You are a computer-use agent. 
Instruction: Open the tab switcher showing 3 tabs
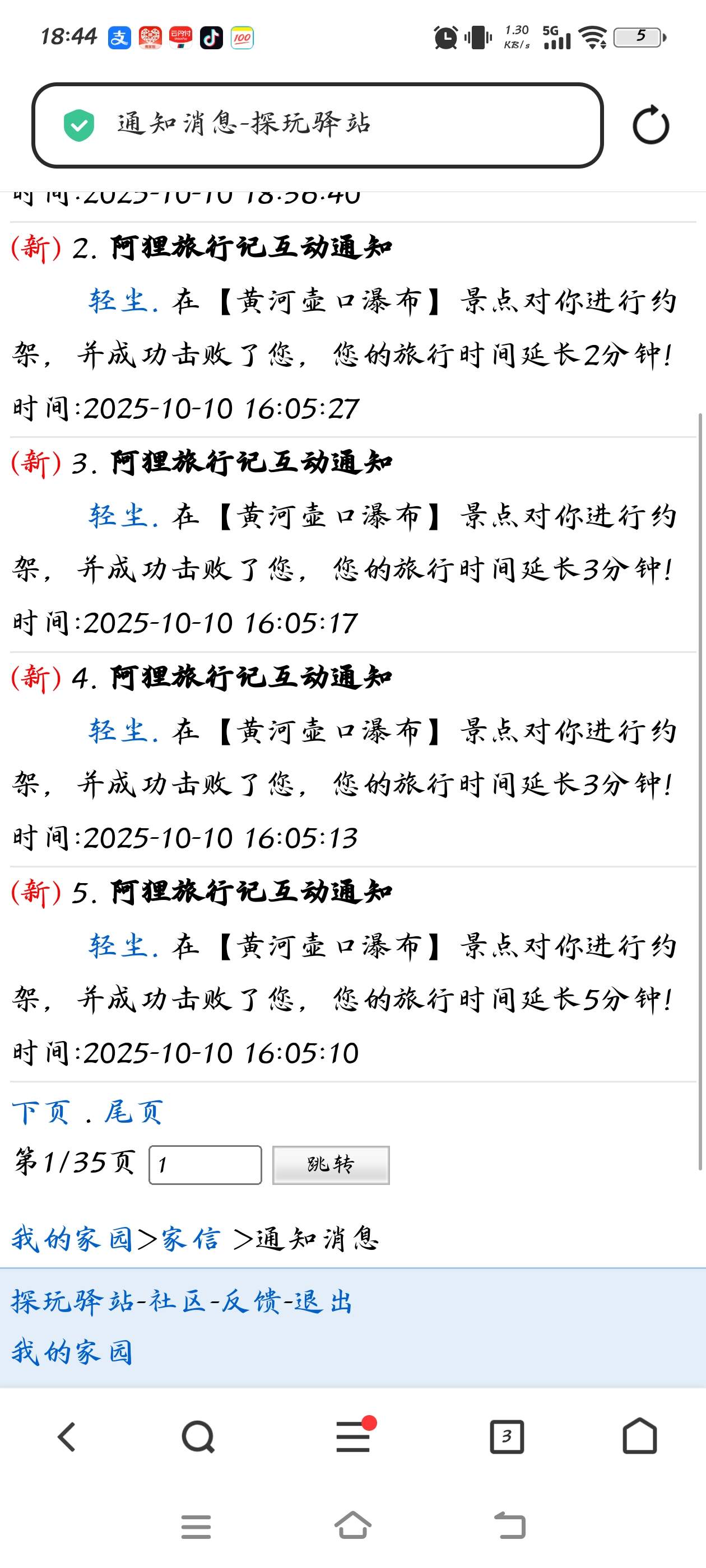[x=507, y=1436]
